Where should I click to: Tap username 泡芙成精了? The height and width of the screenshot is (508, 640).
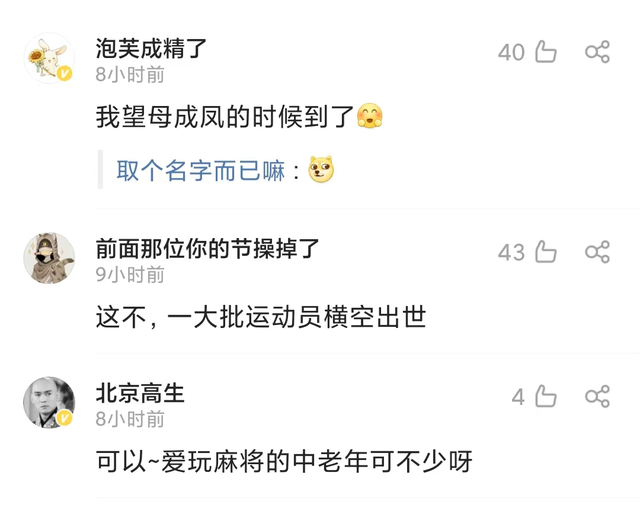(151, 48)
